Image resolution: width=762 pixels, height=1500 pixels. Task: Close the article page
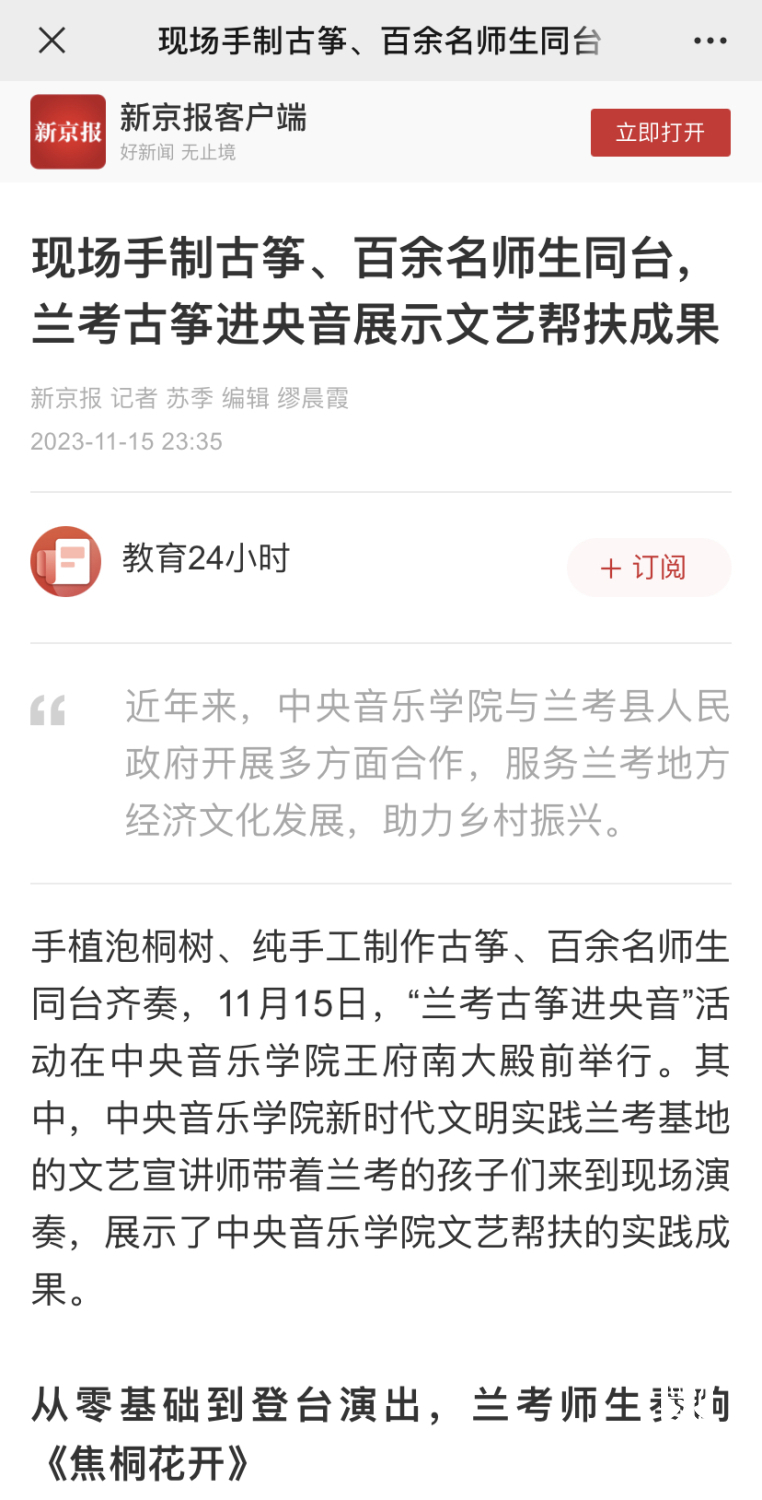pos(51,41)
